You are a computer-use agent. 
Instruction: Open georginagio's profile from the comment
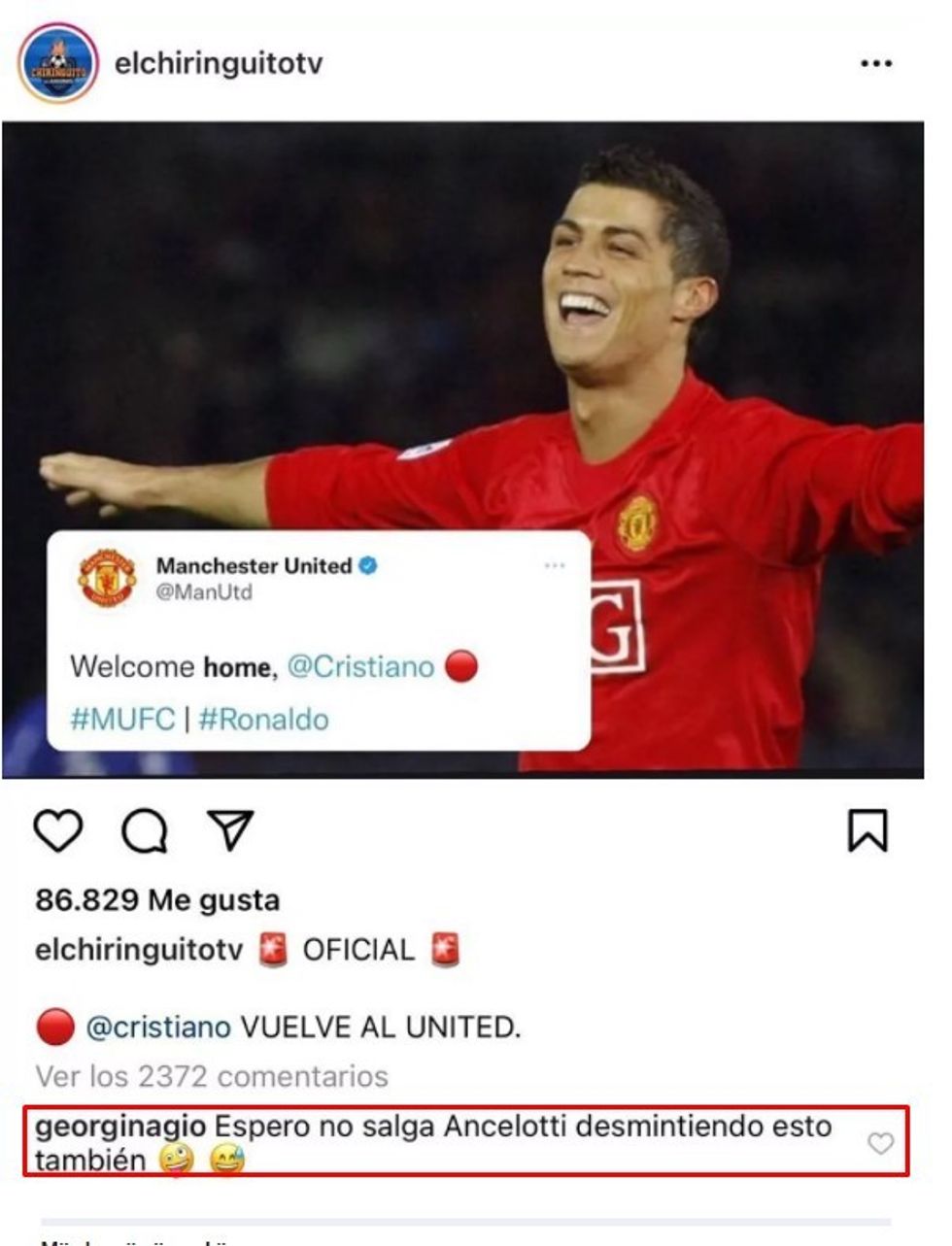[x=120, y=1127]
